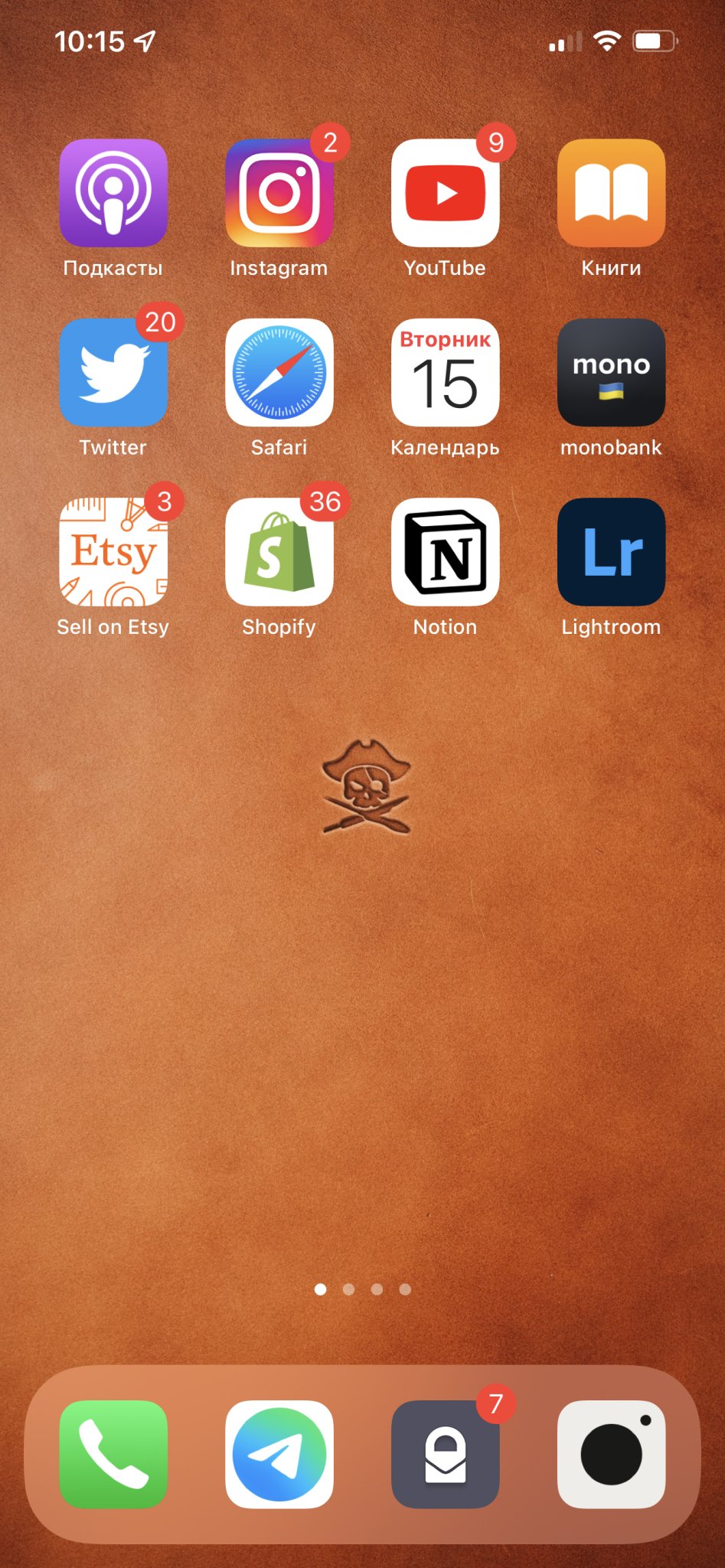Screen dimensions: 725x1568
Task: Tap the home screen page indicator dots
Action: (x=363, y=1289)
